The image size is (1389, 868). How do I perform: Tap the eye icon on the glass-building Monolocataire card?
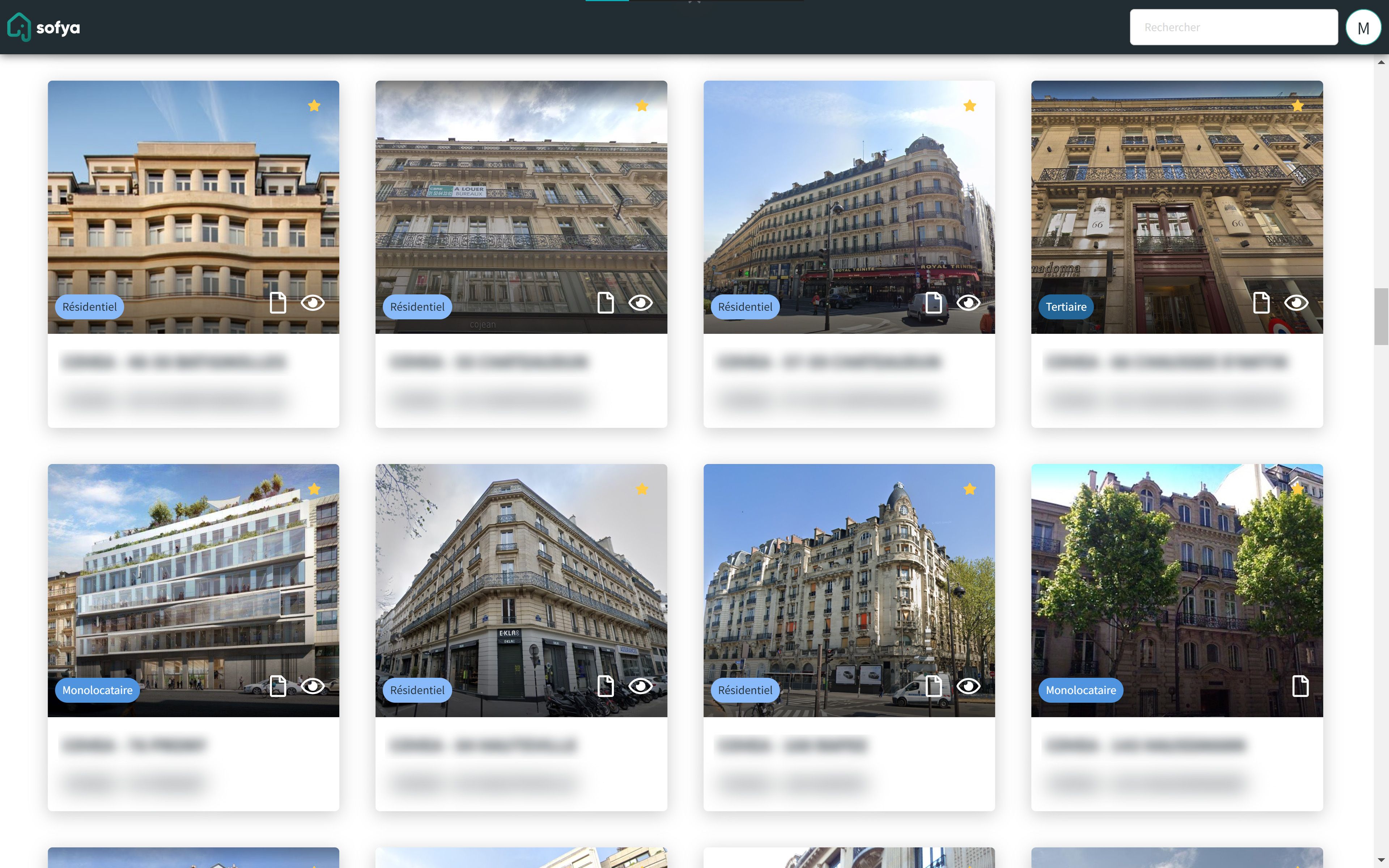pyautogui.click(x=313, y=686)
